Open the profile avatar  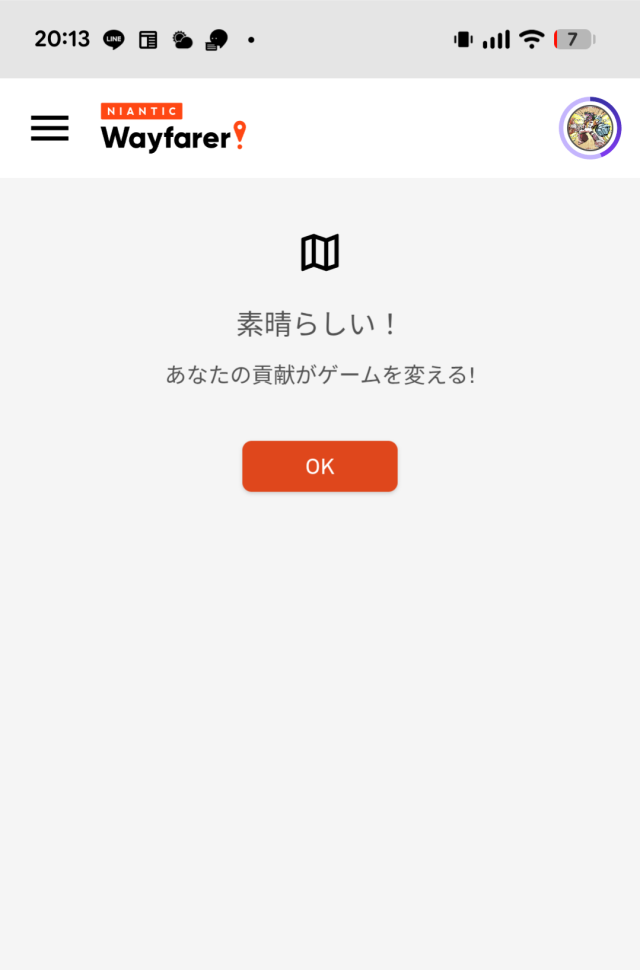click(590, 128)
